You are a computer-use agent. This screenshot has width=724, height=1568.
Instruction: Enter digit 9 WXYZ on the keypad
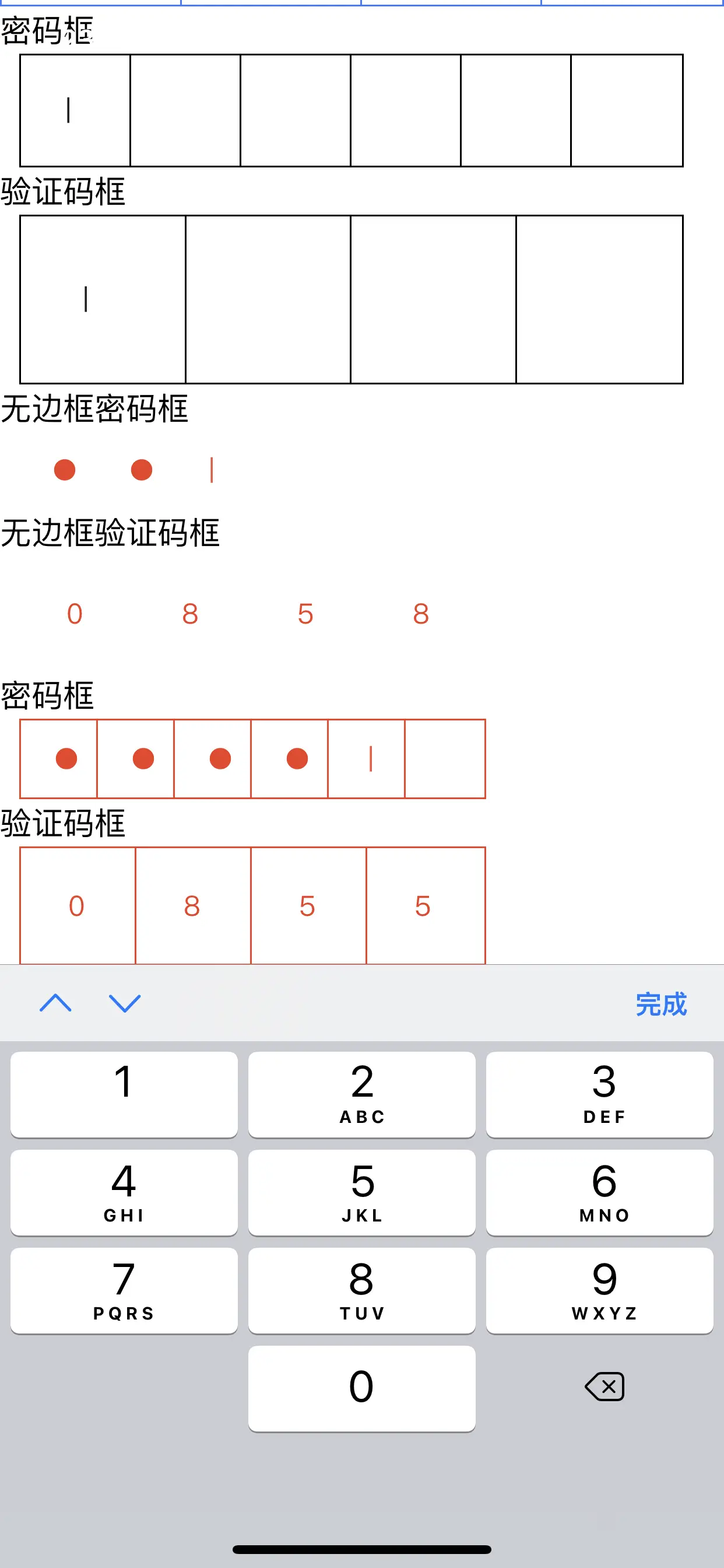tap(599, 1290)
